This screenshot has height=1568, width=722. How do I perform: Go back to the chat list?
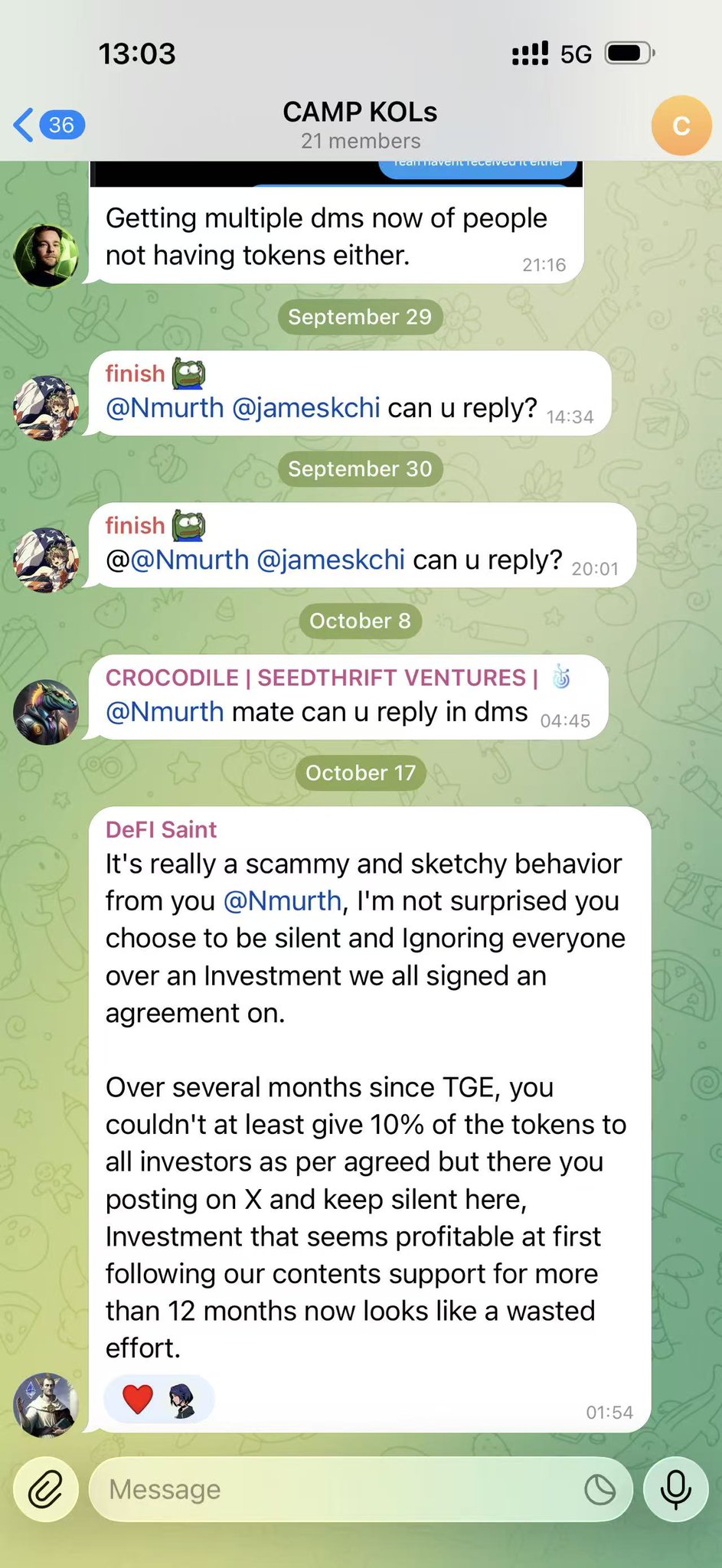click(x=47, y=125)
